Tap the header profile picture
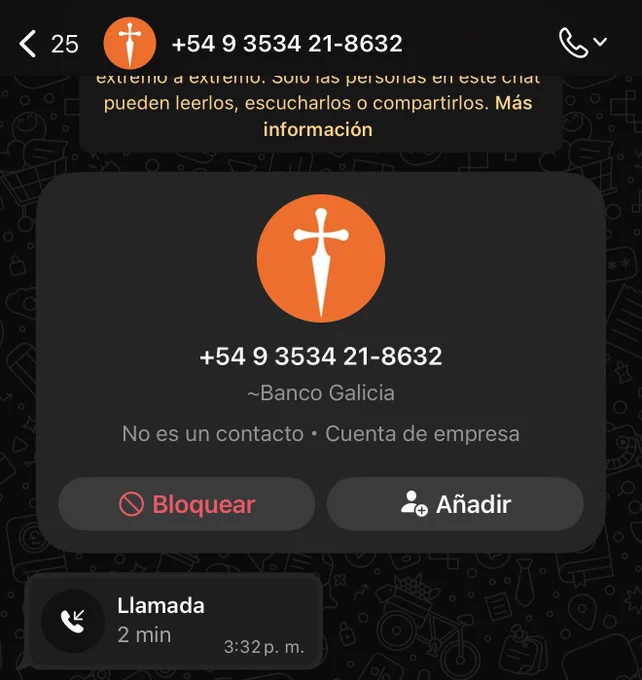The height and width of the screenshot is (680, 642). click(130, 43)
